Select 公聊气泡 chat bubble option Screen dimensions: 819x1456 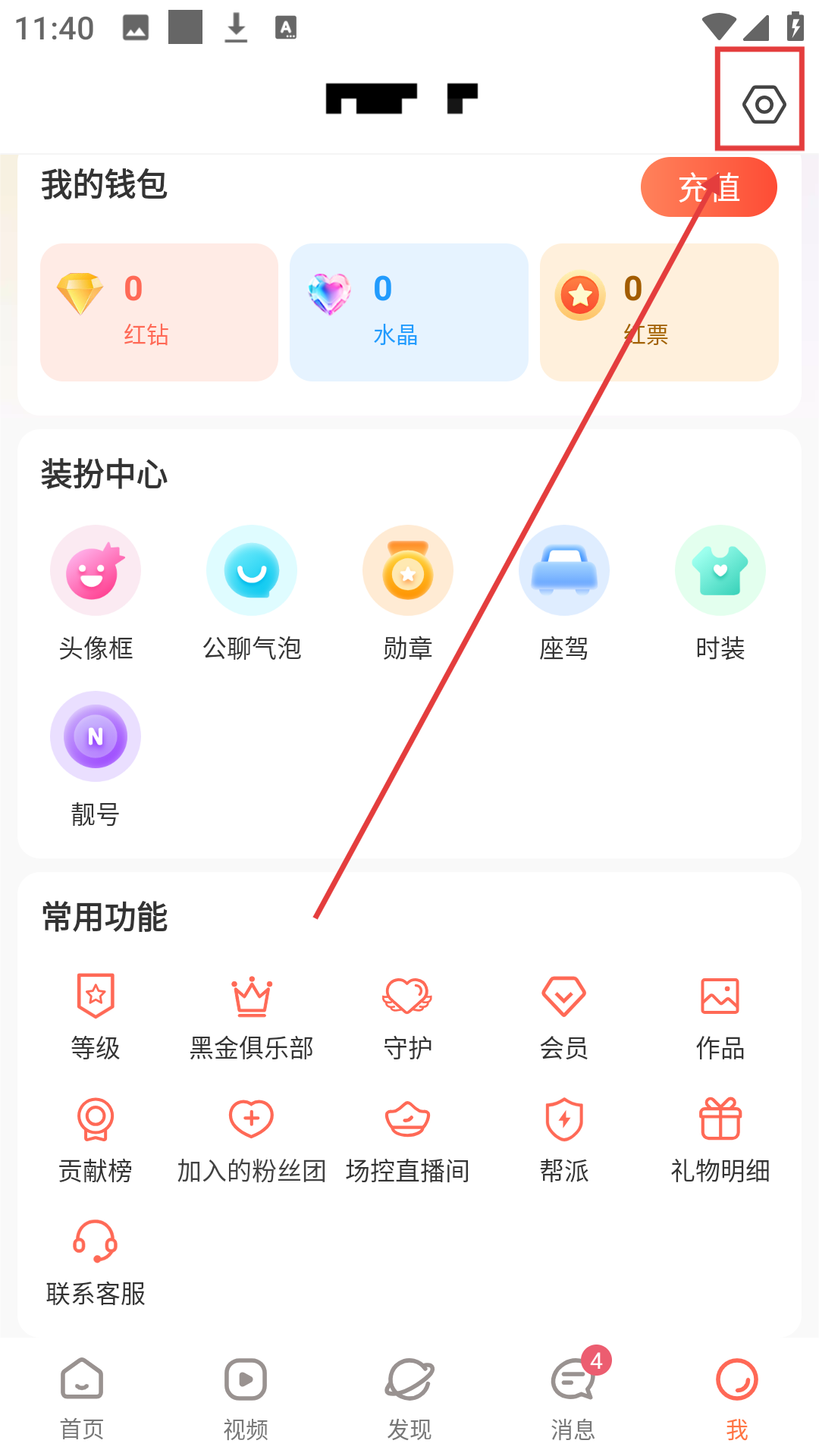[x=252, y=592]
